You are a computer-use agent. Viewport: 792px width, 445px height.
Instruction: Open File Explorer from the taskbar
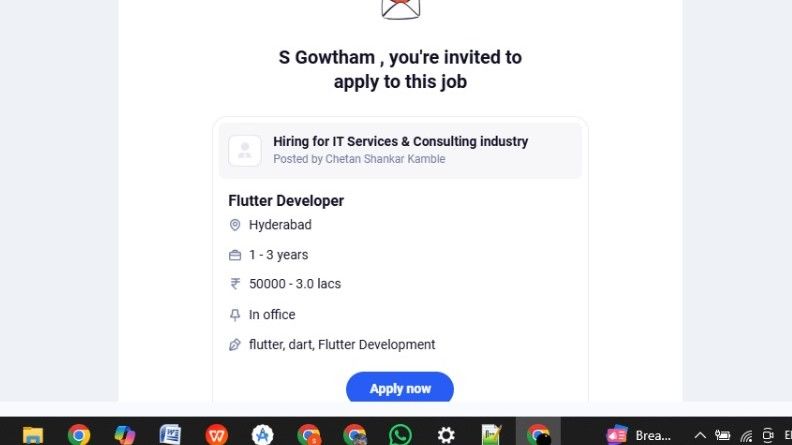coord(33,435)
